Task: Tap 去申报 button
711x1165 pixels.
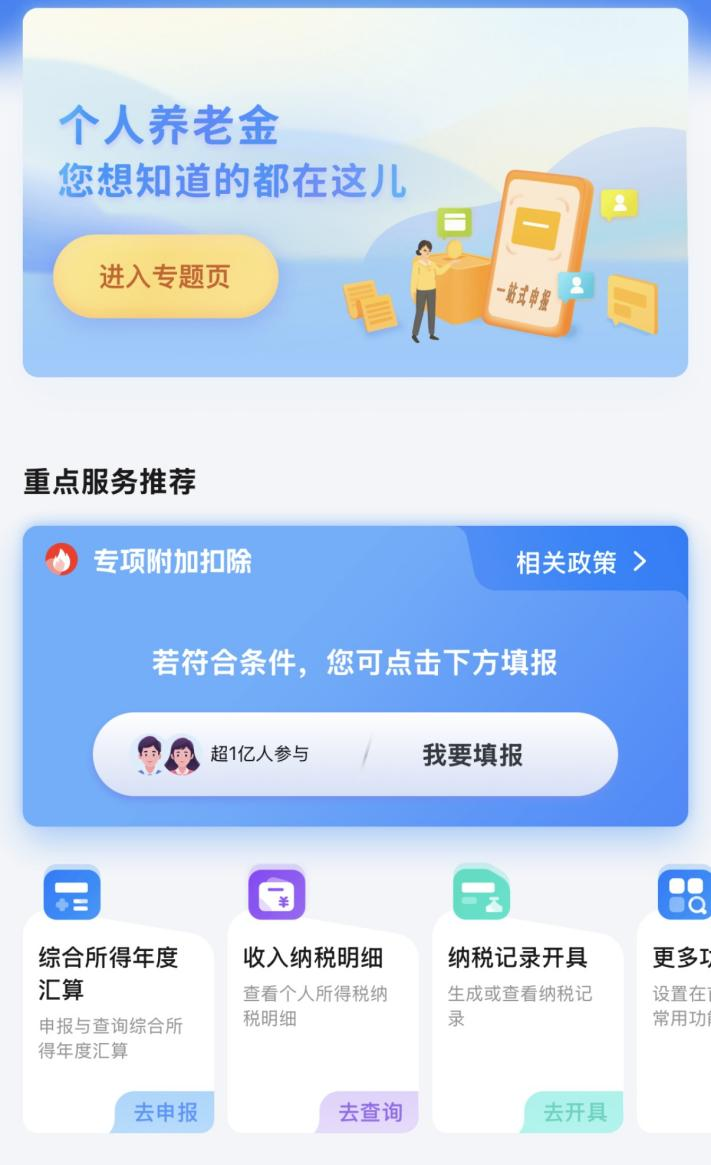Action: [166, 1111]
